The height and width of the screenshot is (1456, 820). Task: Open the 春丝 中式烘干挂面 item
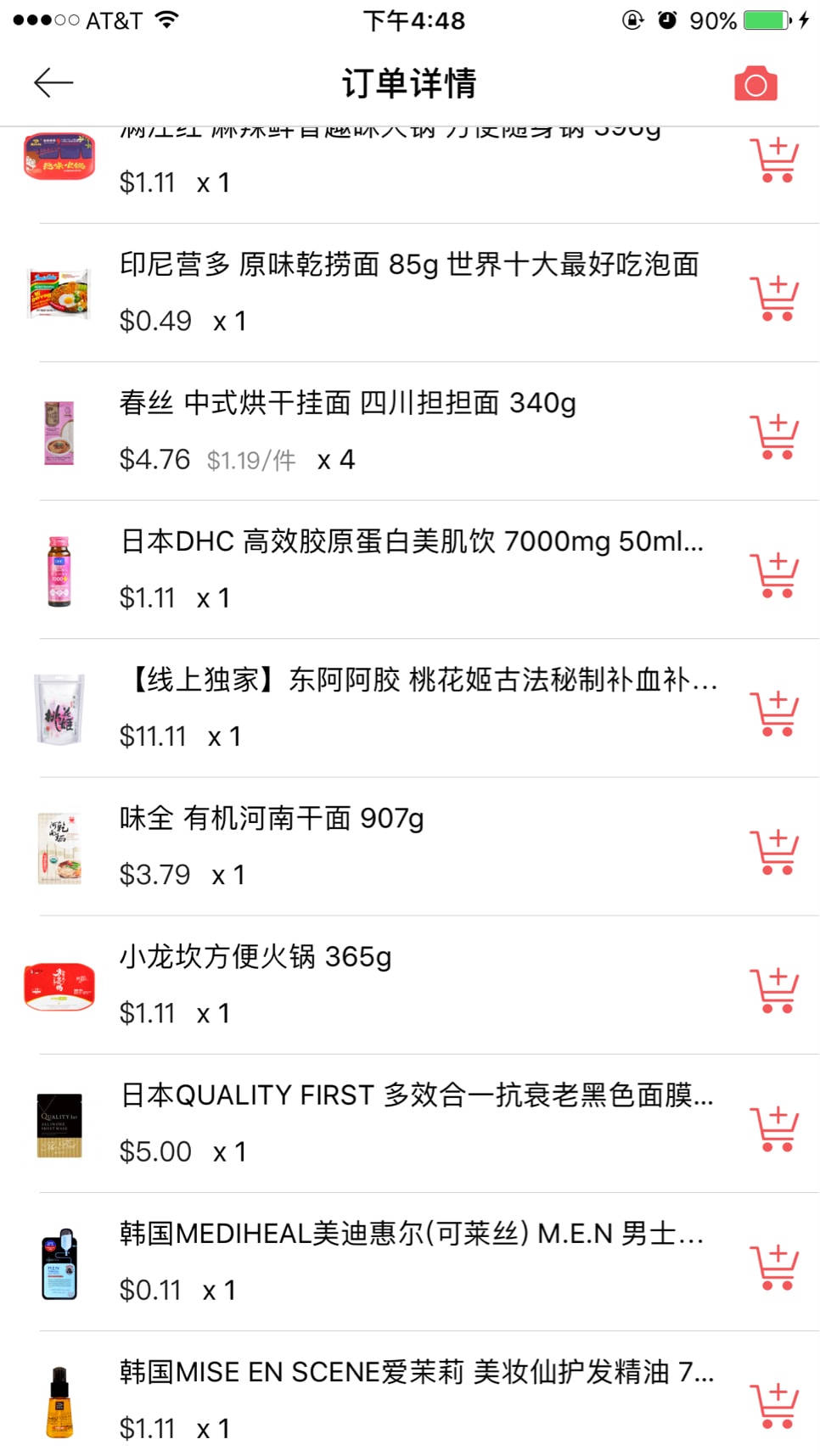pyautogui.click(x=348, y=403)
